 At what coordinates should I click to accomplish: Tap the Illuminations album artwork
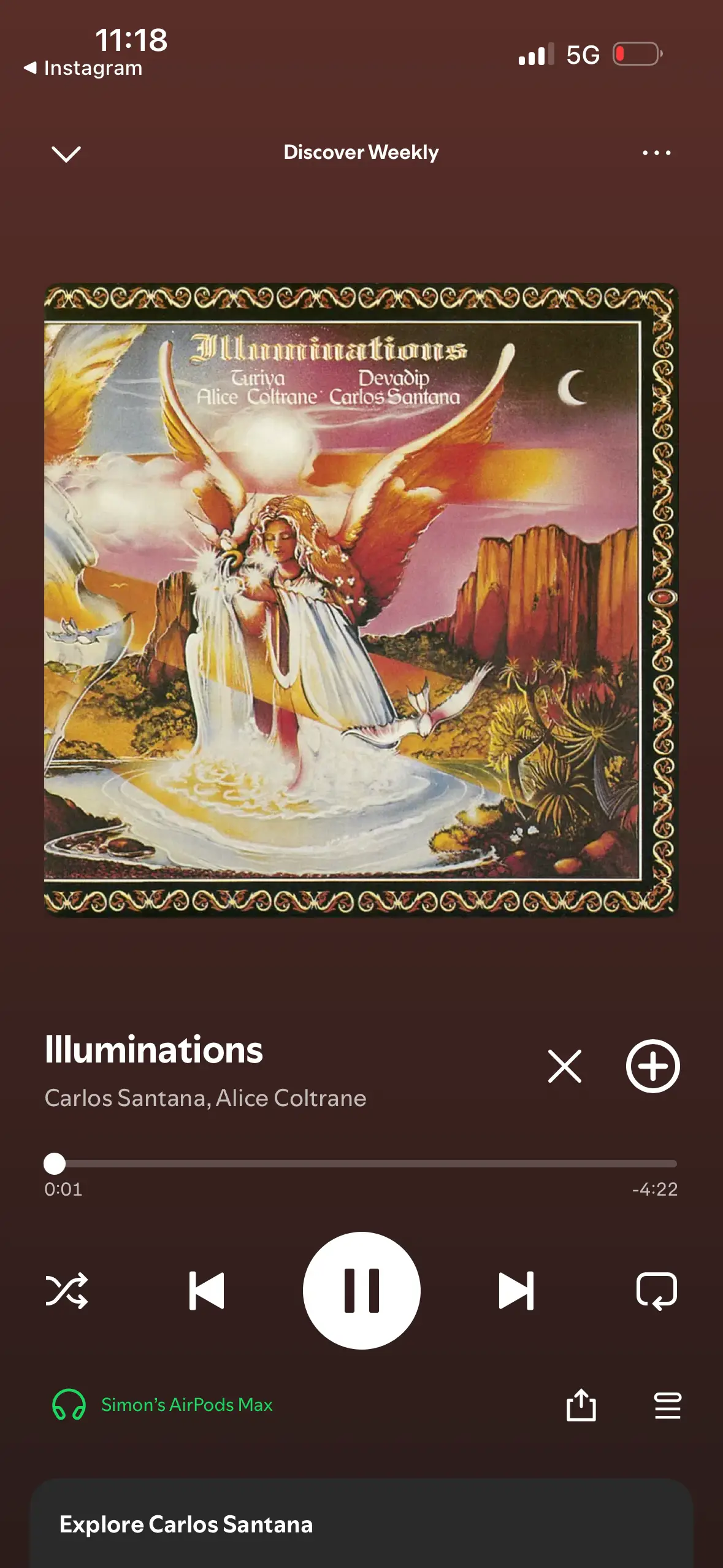(361, 600)
